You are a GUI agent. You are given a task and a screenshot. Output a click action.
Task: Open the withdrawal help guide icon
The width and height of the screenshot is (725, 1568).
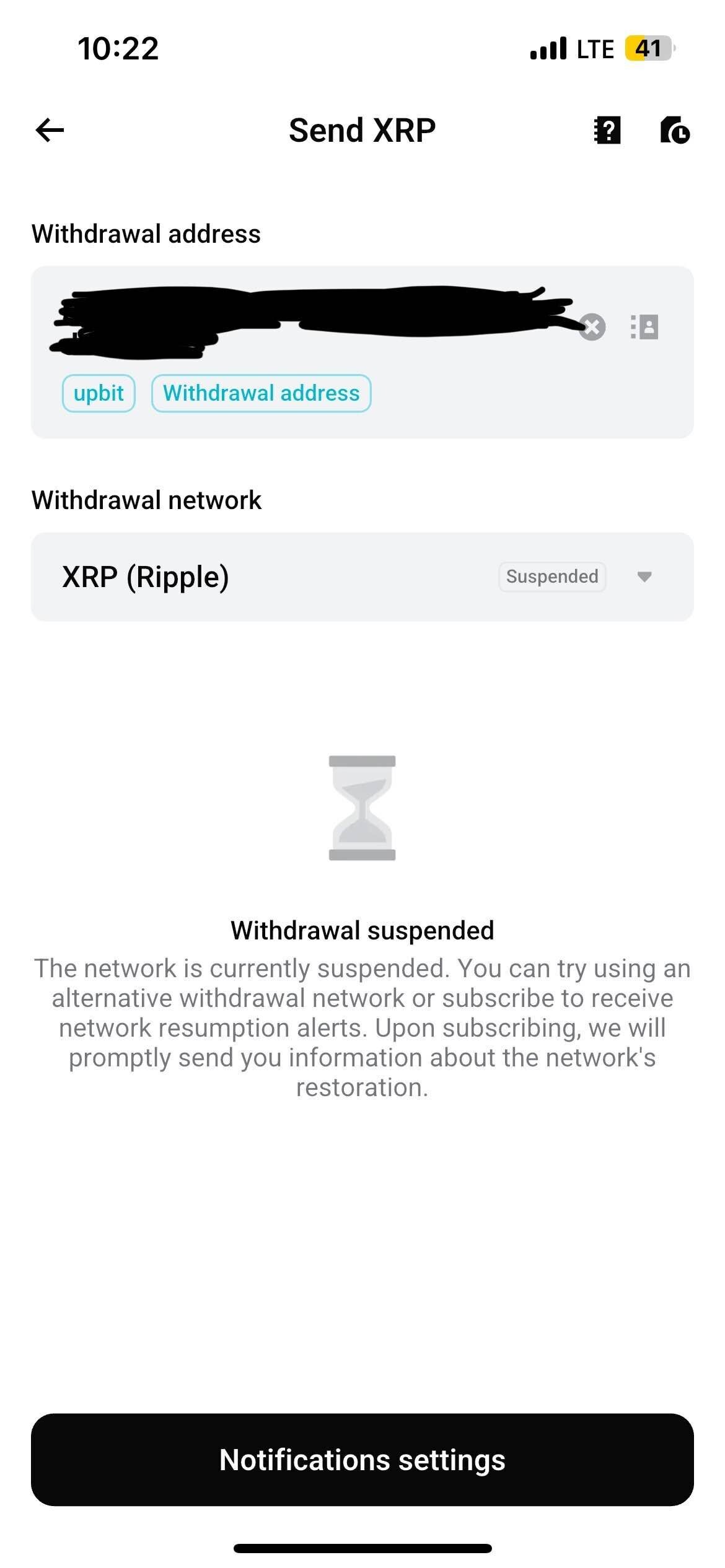[x=607, y=130]
